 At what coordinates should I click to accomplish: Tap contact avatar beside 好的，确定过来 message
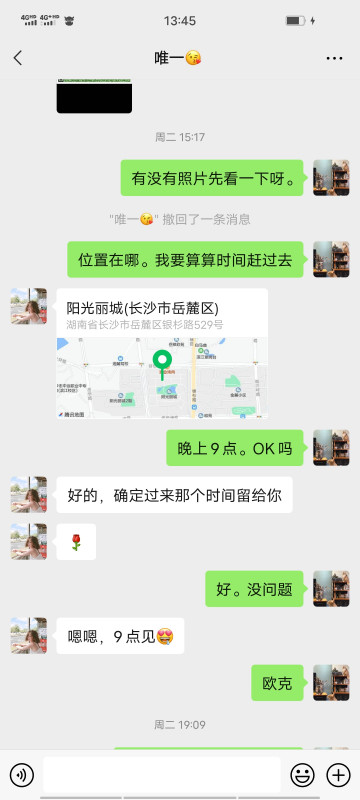29,494
